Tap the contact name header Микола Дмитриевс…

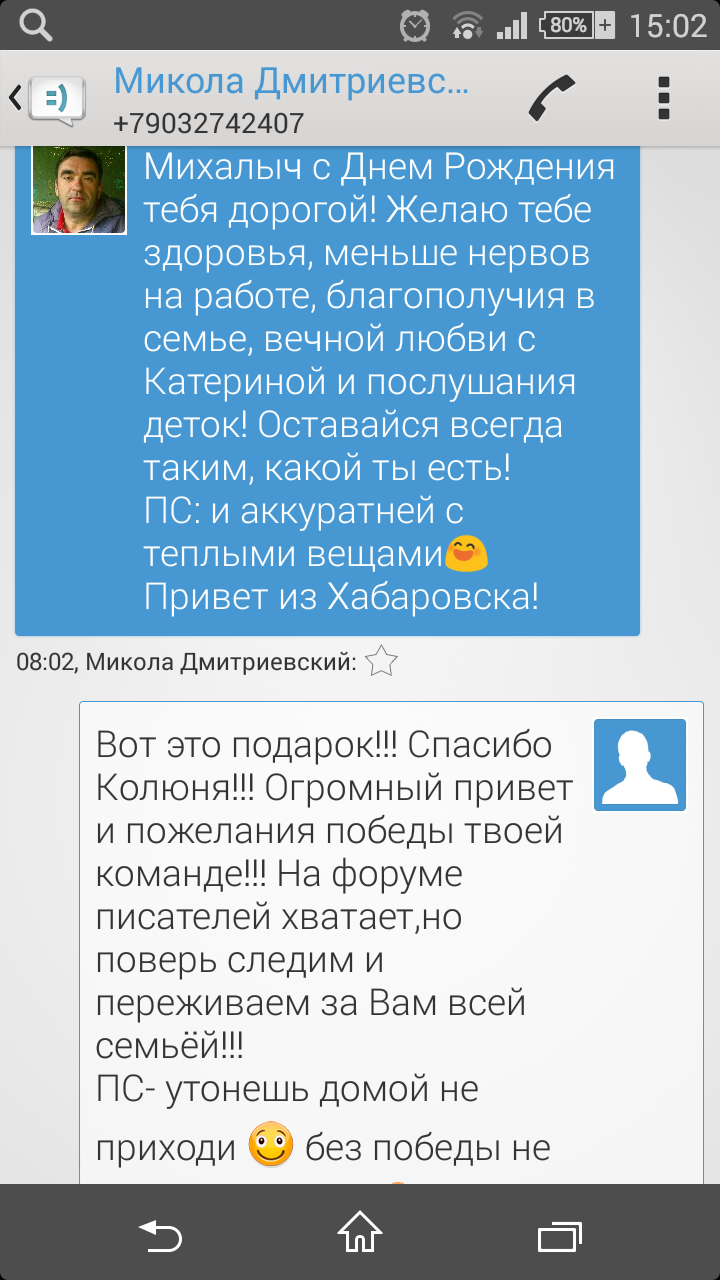coord(290,82)
